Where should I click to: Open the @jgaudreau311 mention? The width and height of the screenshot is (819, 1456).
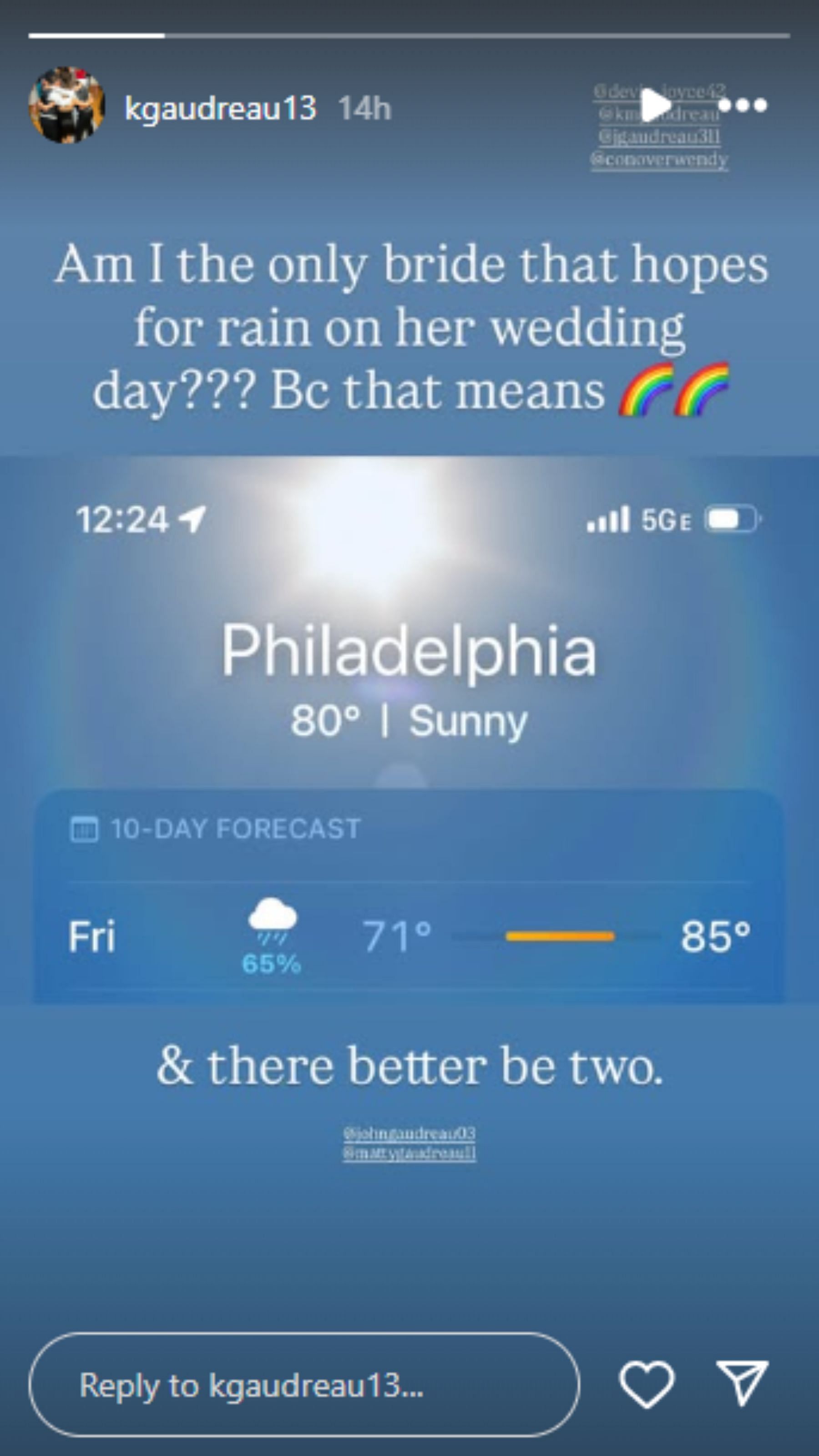click(659, 137)
